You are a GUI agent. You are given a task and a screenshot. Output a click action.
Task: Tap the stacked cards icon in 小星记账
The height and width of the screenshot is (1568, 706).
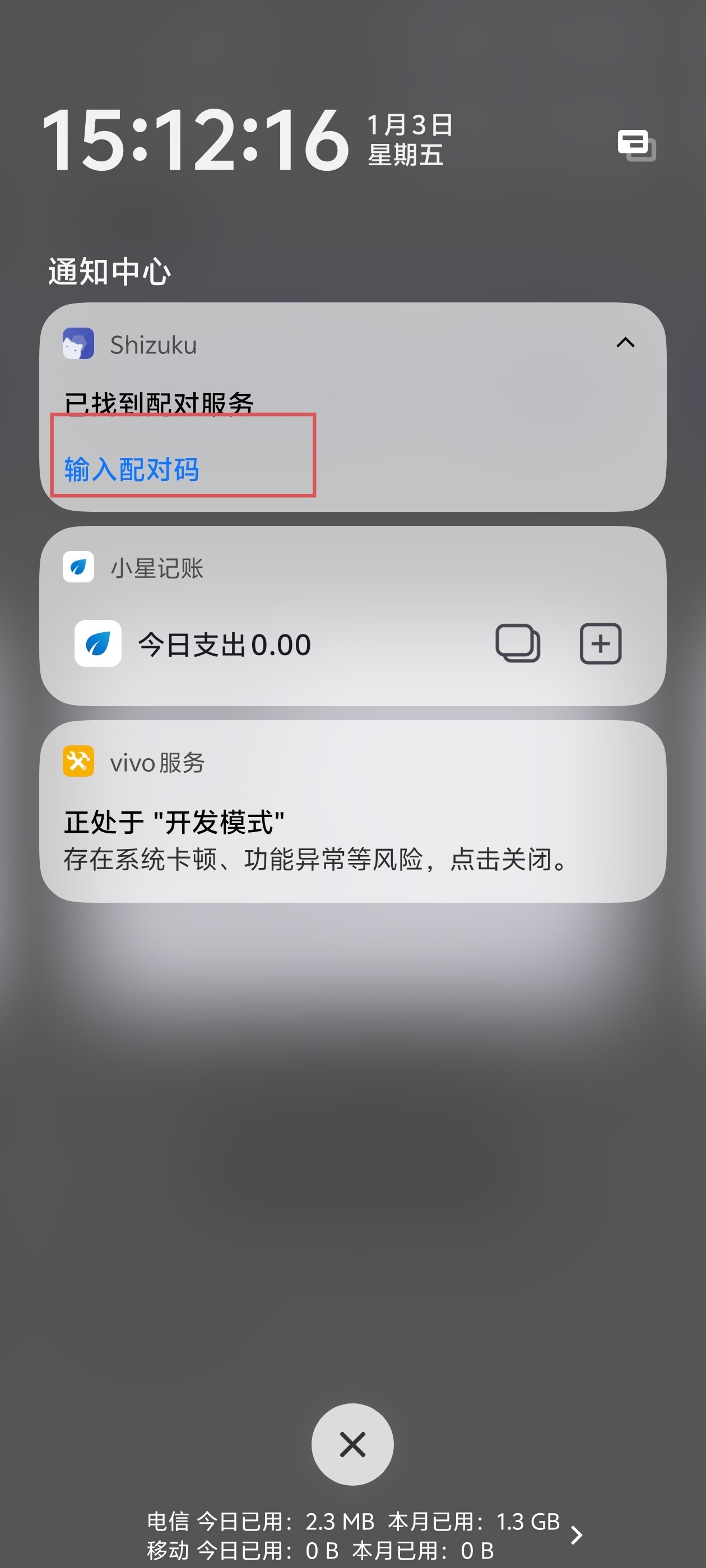[518, 643]
